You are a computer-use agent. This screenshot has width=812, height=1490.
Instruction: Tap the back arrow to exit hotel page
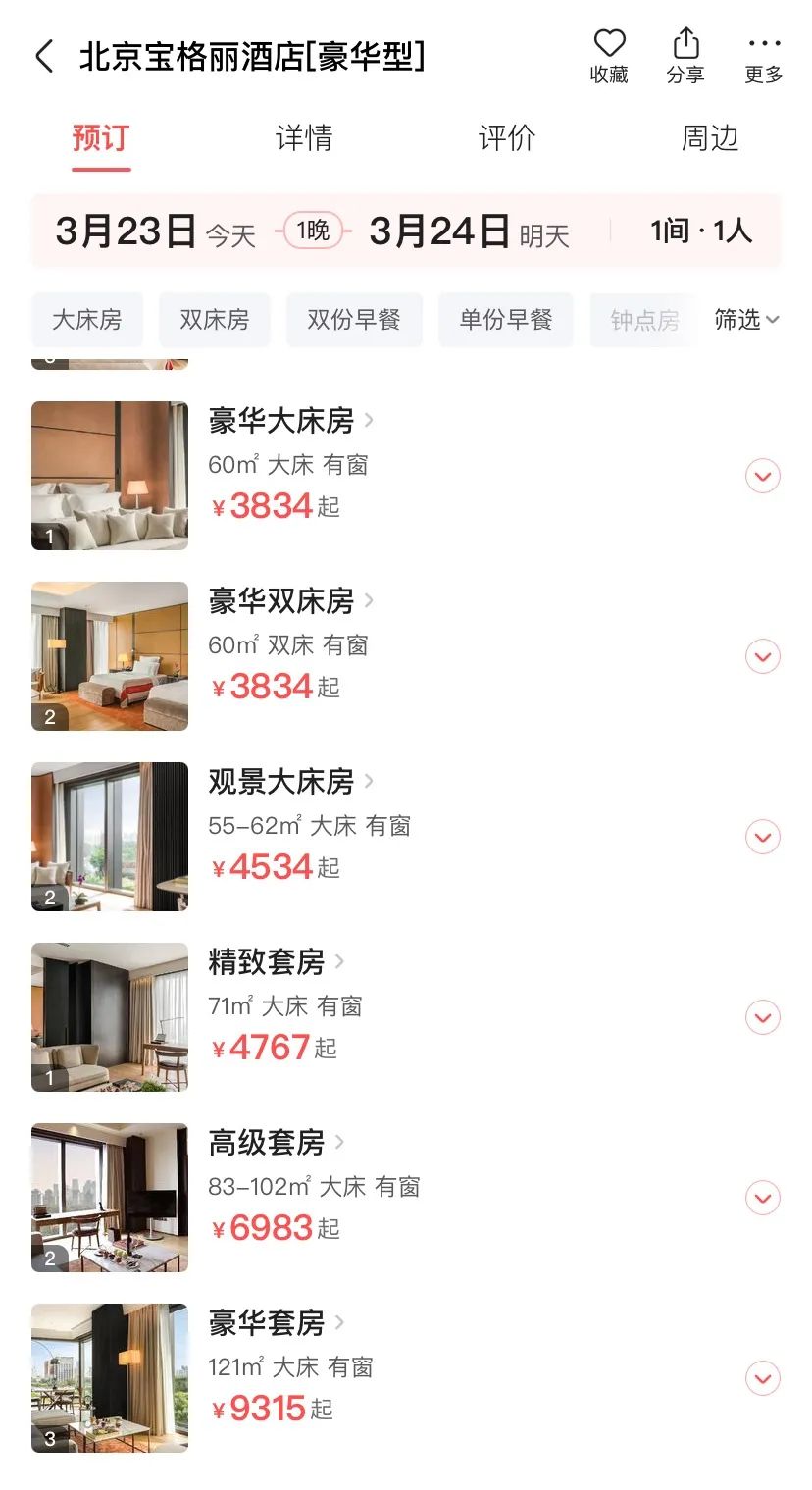43,57
